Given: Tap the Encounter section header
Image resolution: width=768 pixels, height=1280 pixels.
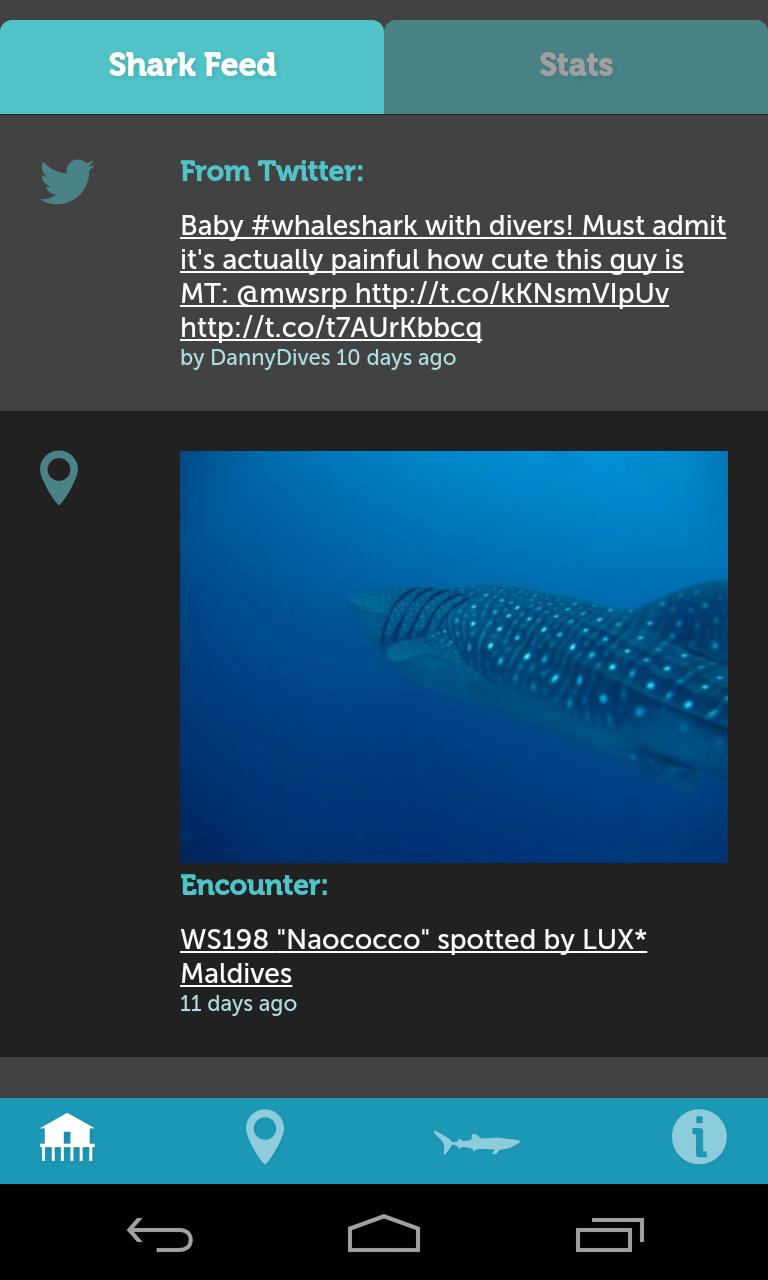Looking at the screenshot, I should click(253, 885).
